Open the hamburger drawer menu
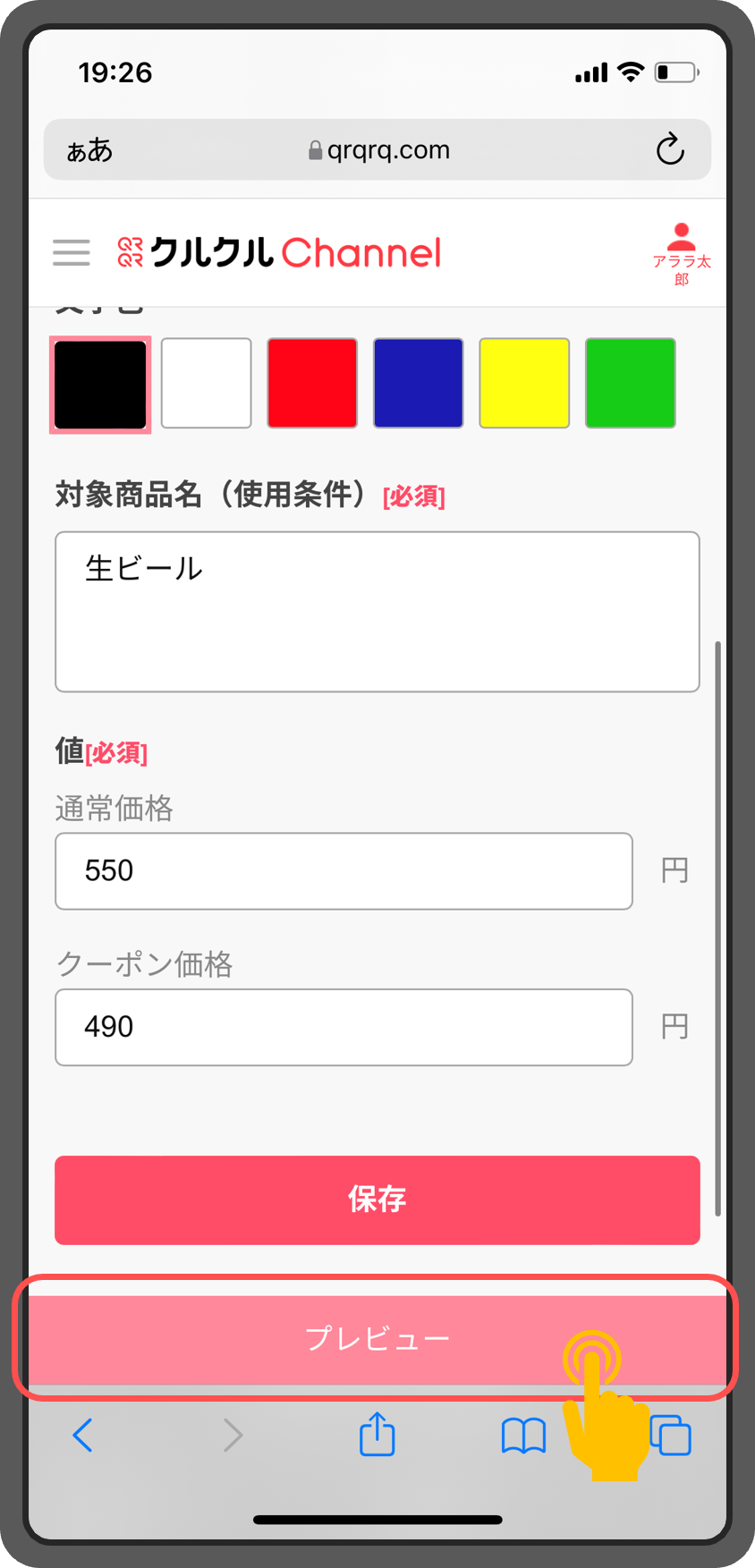The image size is (755, 1568). pos(72,253)
